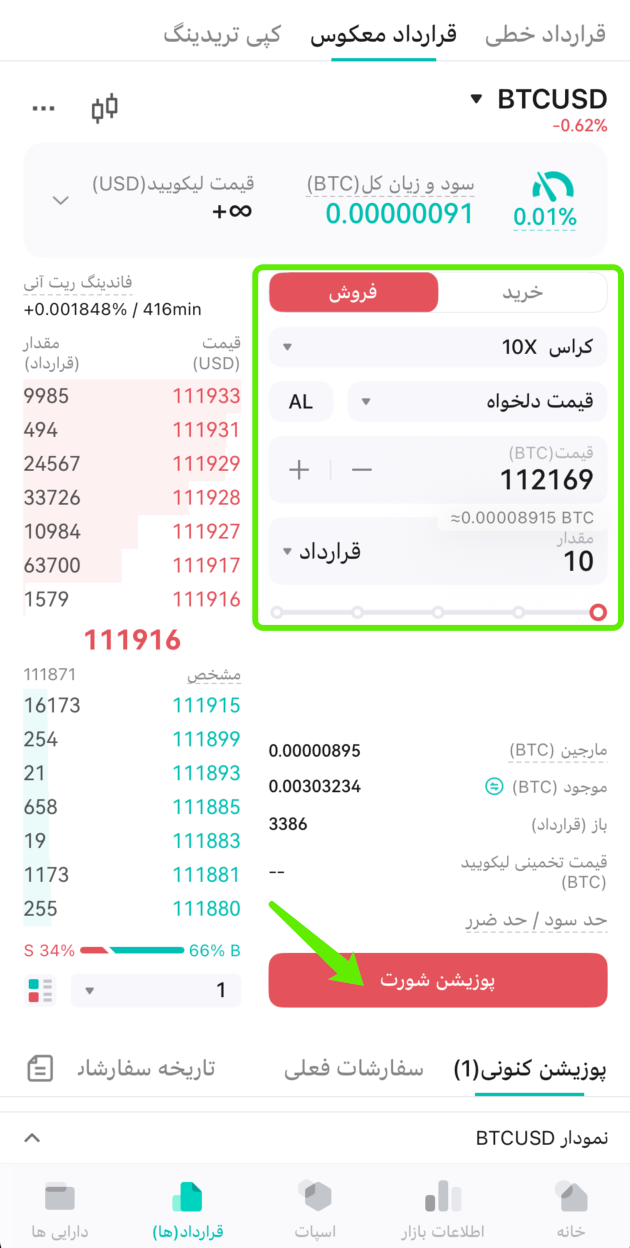
Task: Open the BTCUSD pair selector
Action: point(538,99)
